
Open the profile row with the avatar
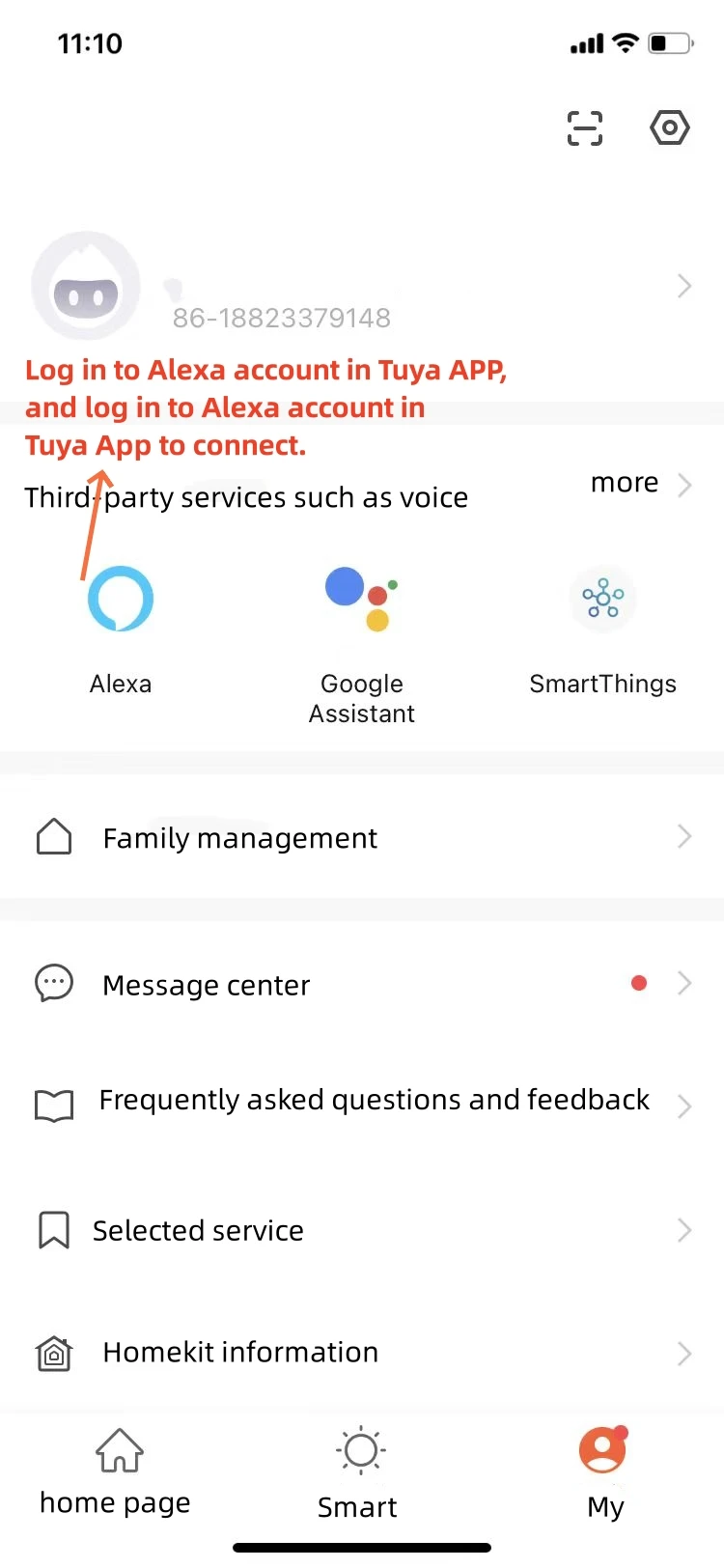pyautogui.click(x=361, y=287)
